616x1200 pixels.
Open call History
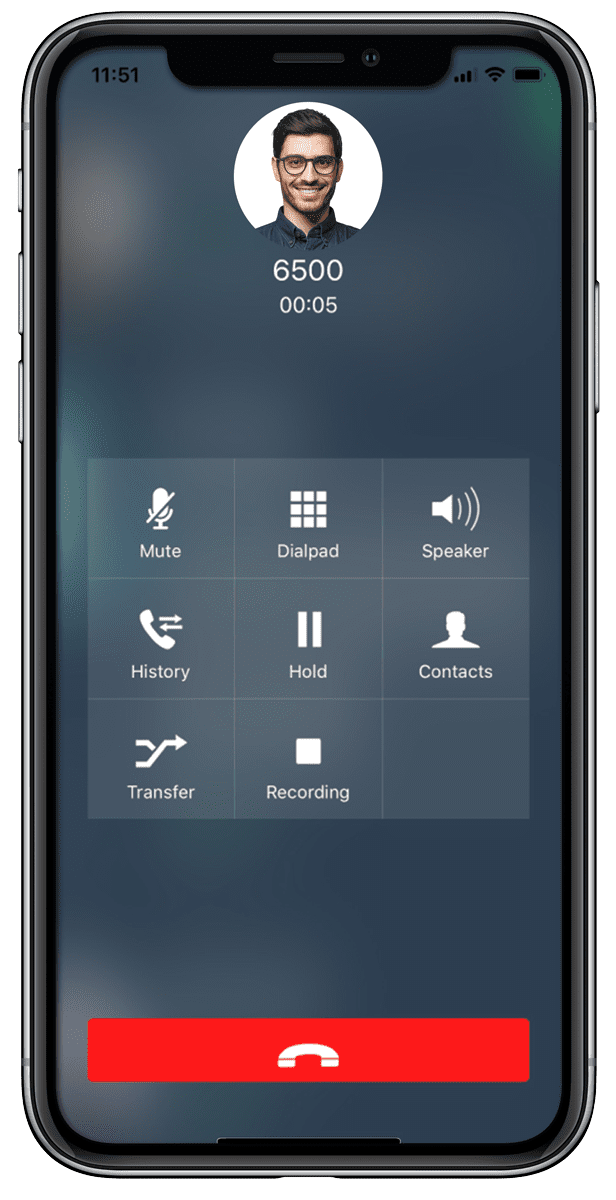161,639
